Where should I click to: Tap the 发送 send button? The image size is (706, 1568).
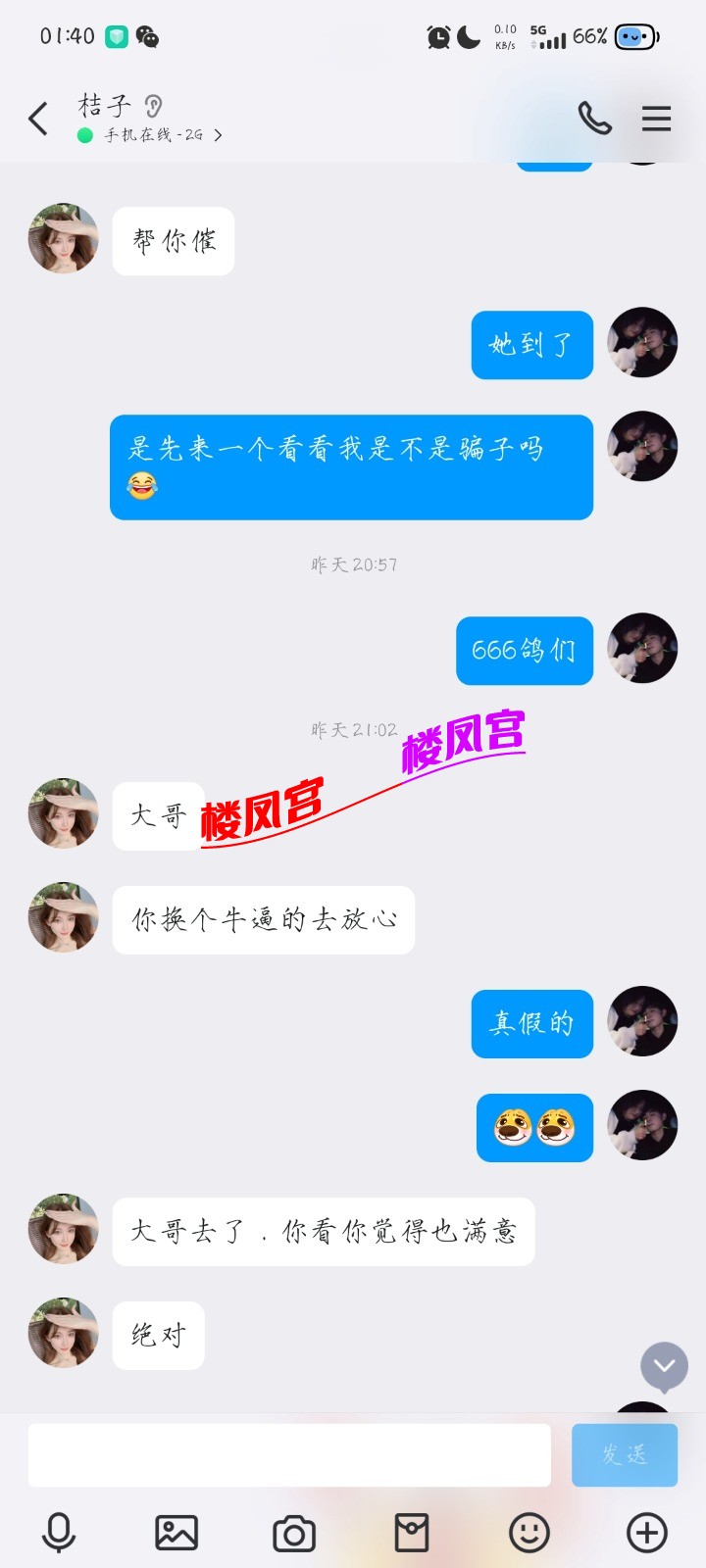click(x=624, y=1455)
